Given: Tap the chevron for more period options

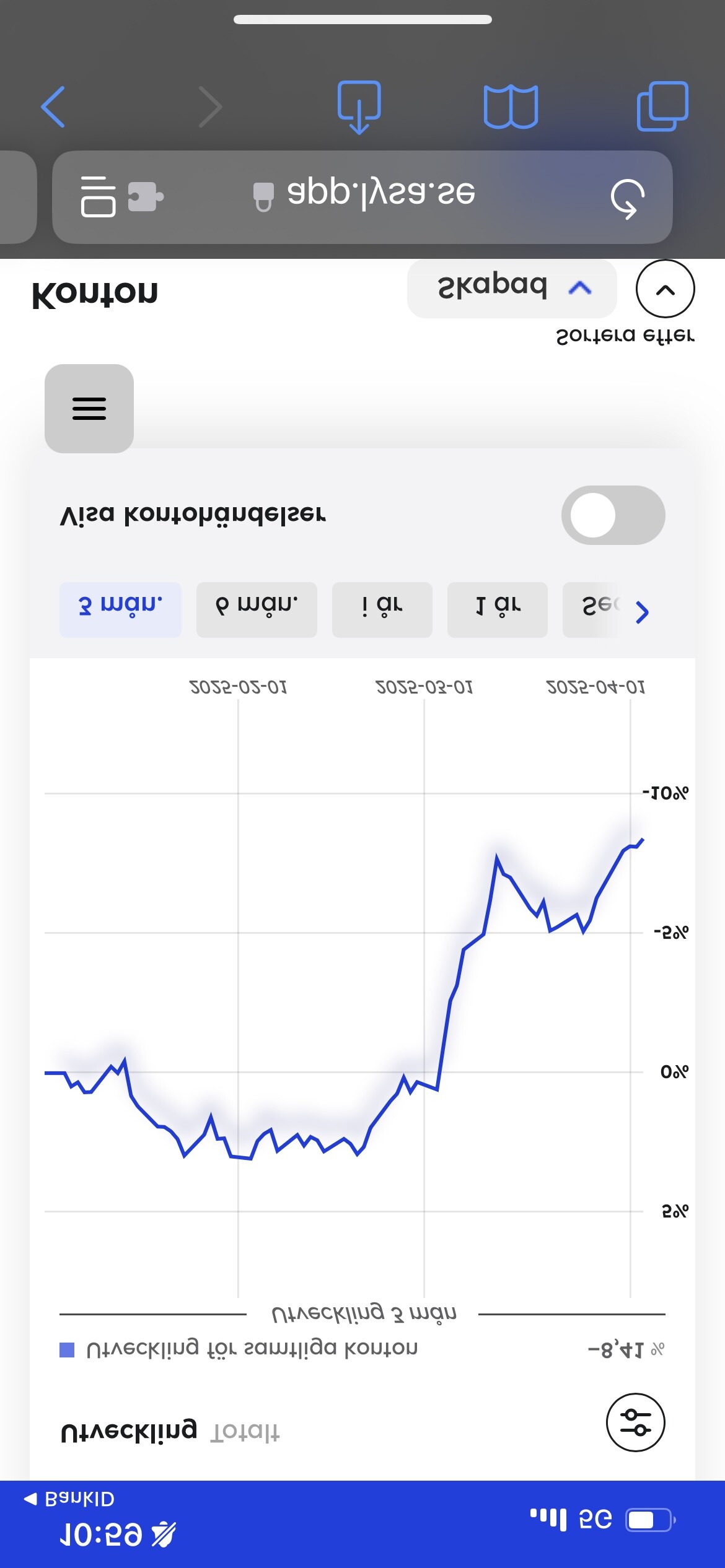Looking at the screenshot, I should 642,612.
